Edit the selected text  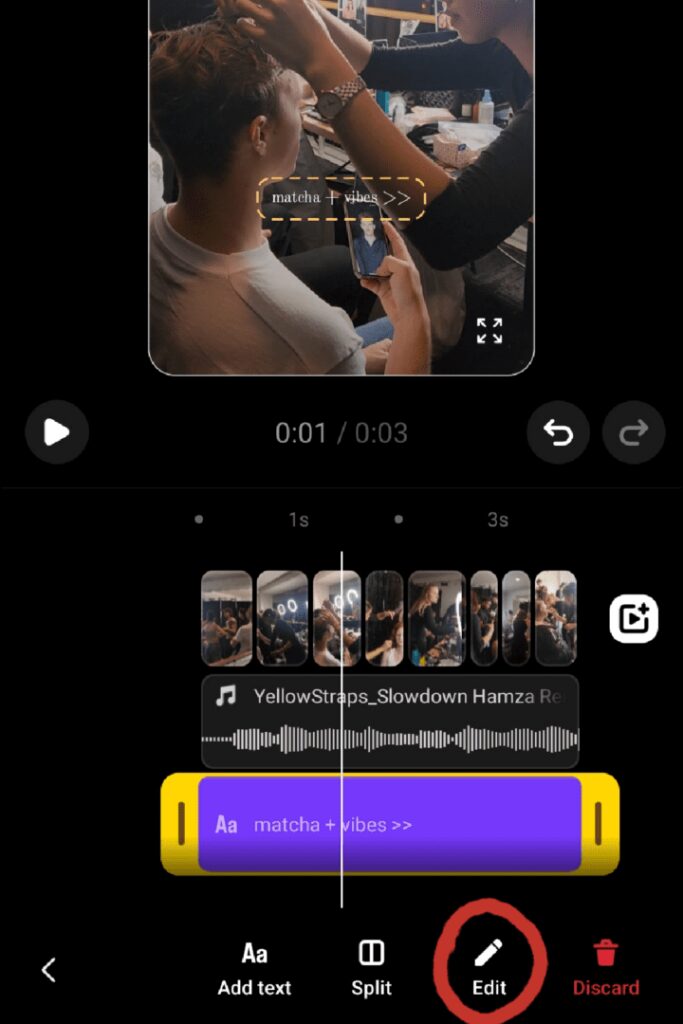(490, 969)
